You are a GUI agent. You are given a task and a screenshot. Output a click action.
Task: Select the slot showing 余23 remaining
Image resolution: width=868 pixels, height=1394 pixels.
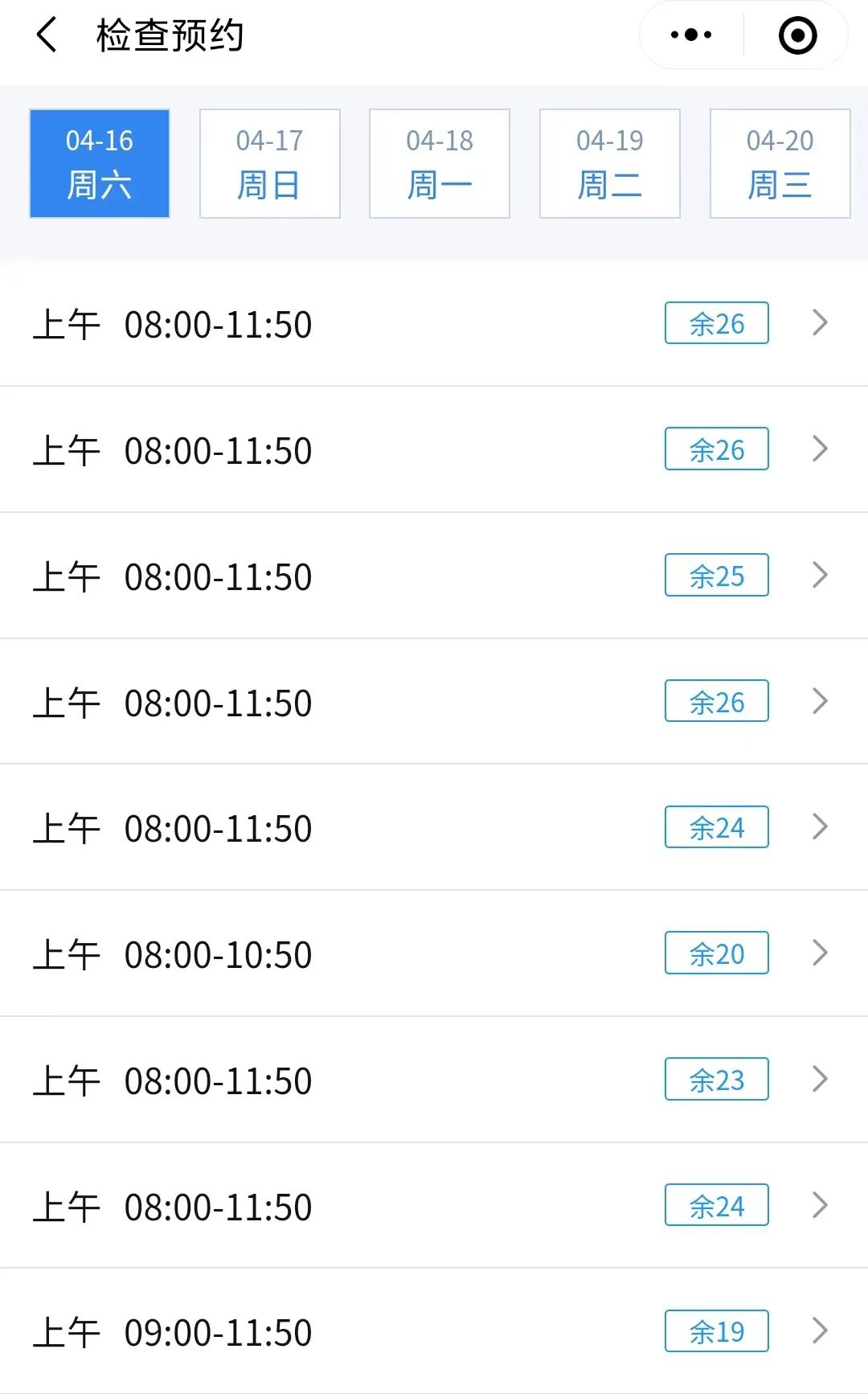434,1080
